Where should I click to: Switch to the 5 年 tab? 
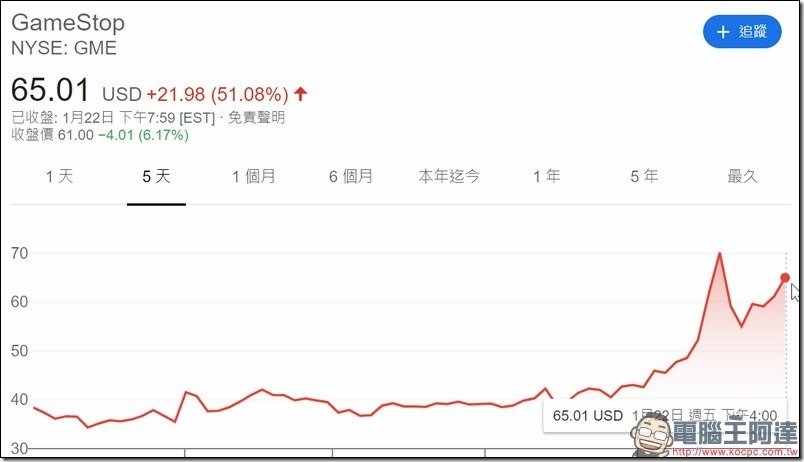[x=644, y=177]
